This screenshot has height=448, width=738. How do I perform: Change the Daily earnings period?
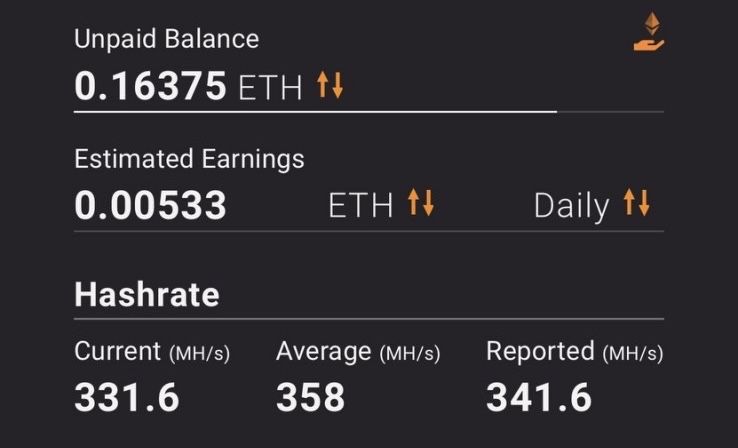click(x=636, y=205)
